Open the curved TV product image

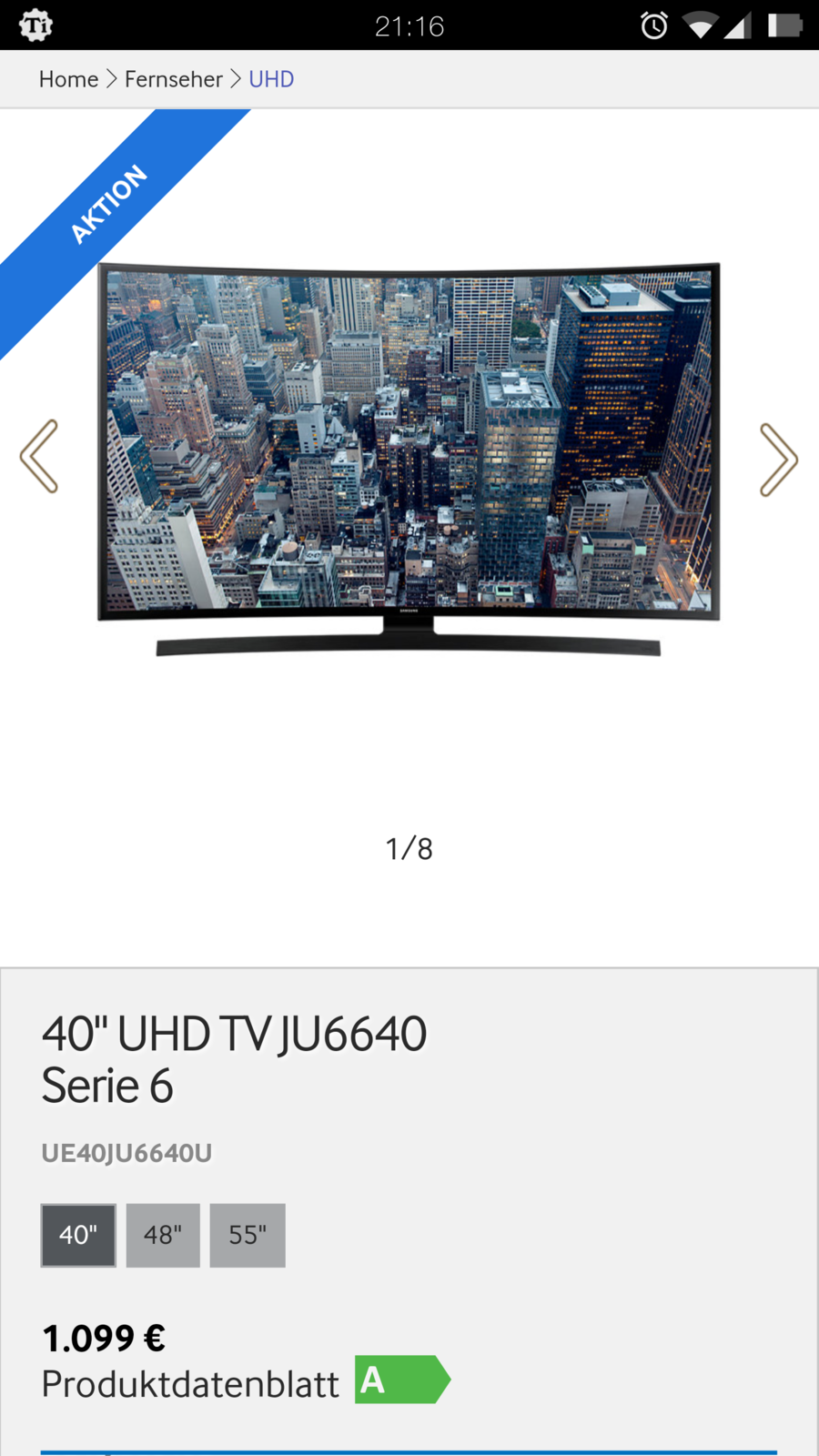[x=409, y=455]
